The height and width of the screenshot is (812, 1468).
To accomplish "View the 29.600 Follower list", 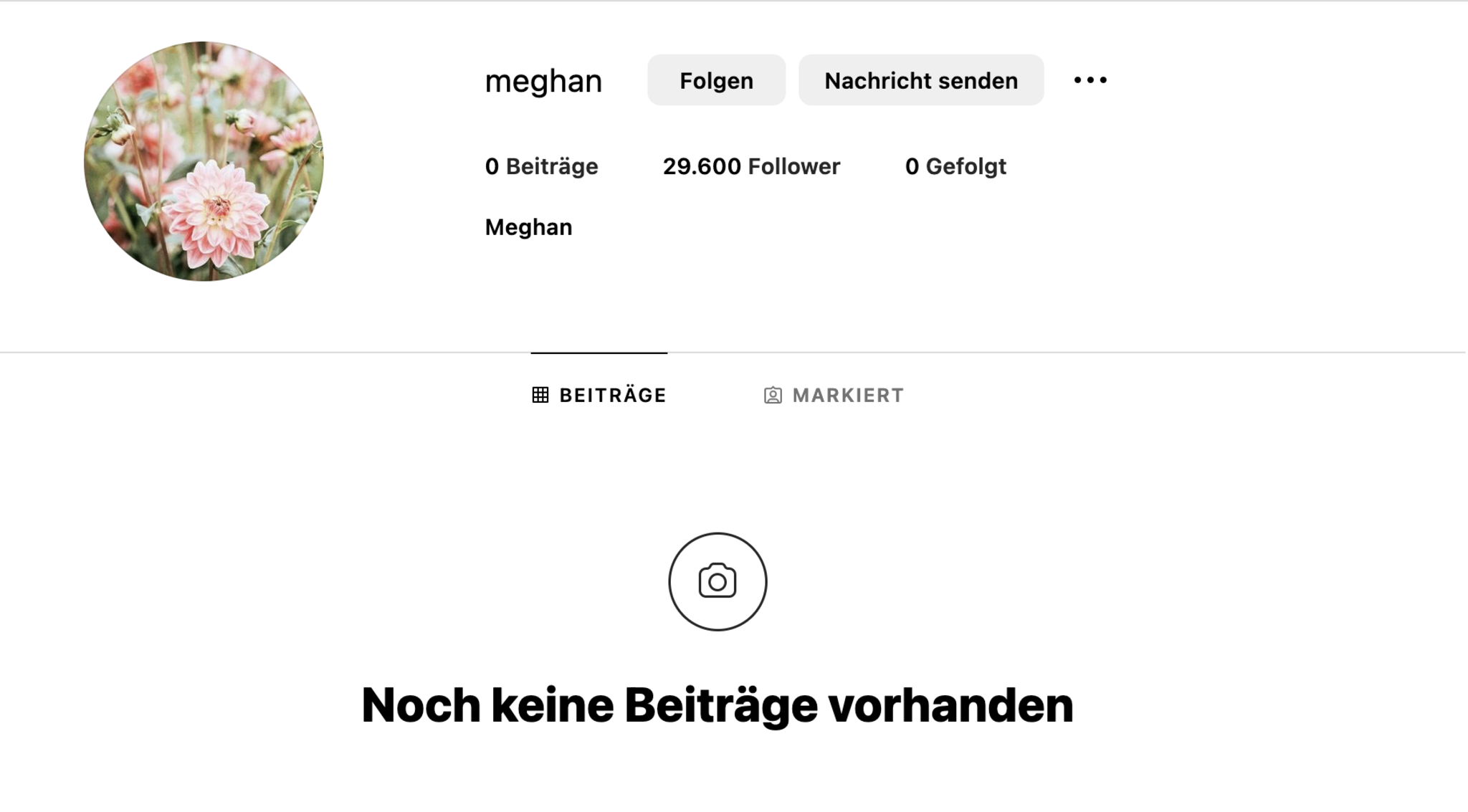I will pos(750,166).
